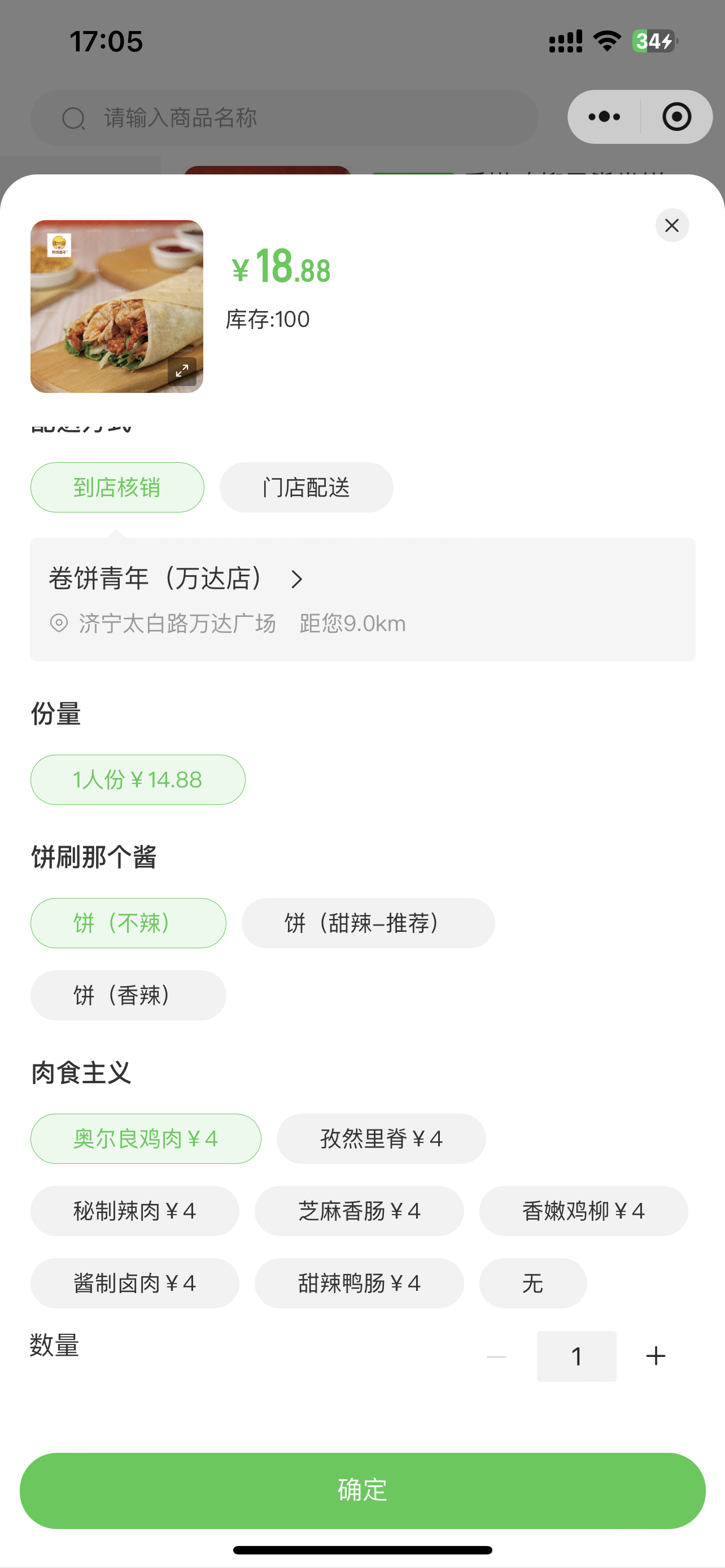Select 1人份 ¥14.88 portion

coord(138,779)
